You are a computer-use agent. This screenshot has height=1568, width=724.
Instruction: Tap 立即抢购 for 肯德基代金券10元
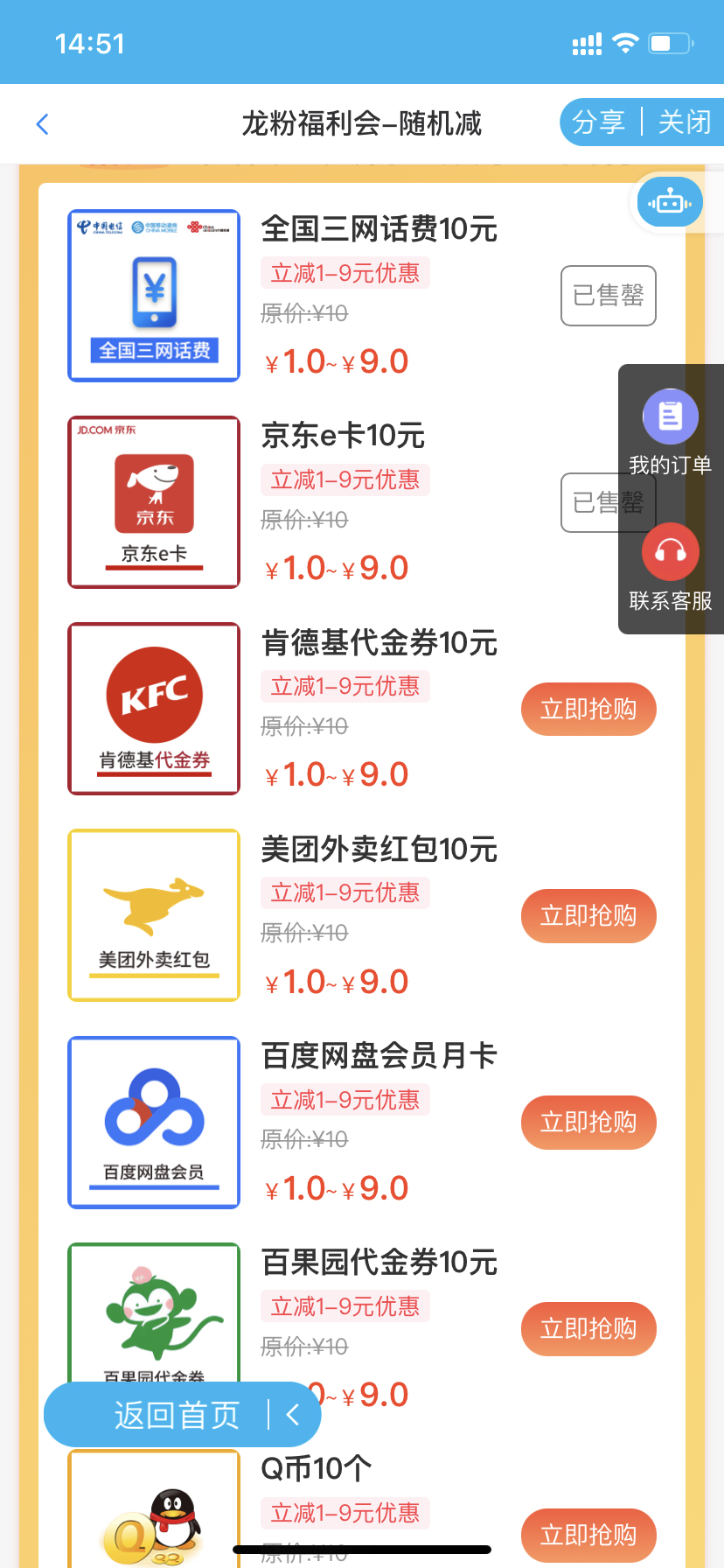[588, 709]
